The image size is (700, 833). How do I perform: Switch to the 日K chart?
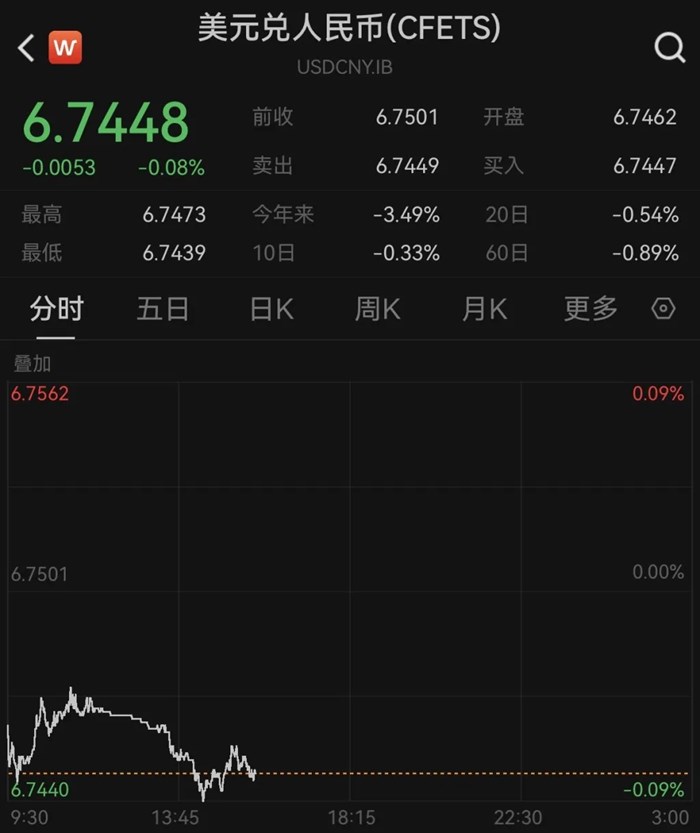pos(271,309)
